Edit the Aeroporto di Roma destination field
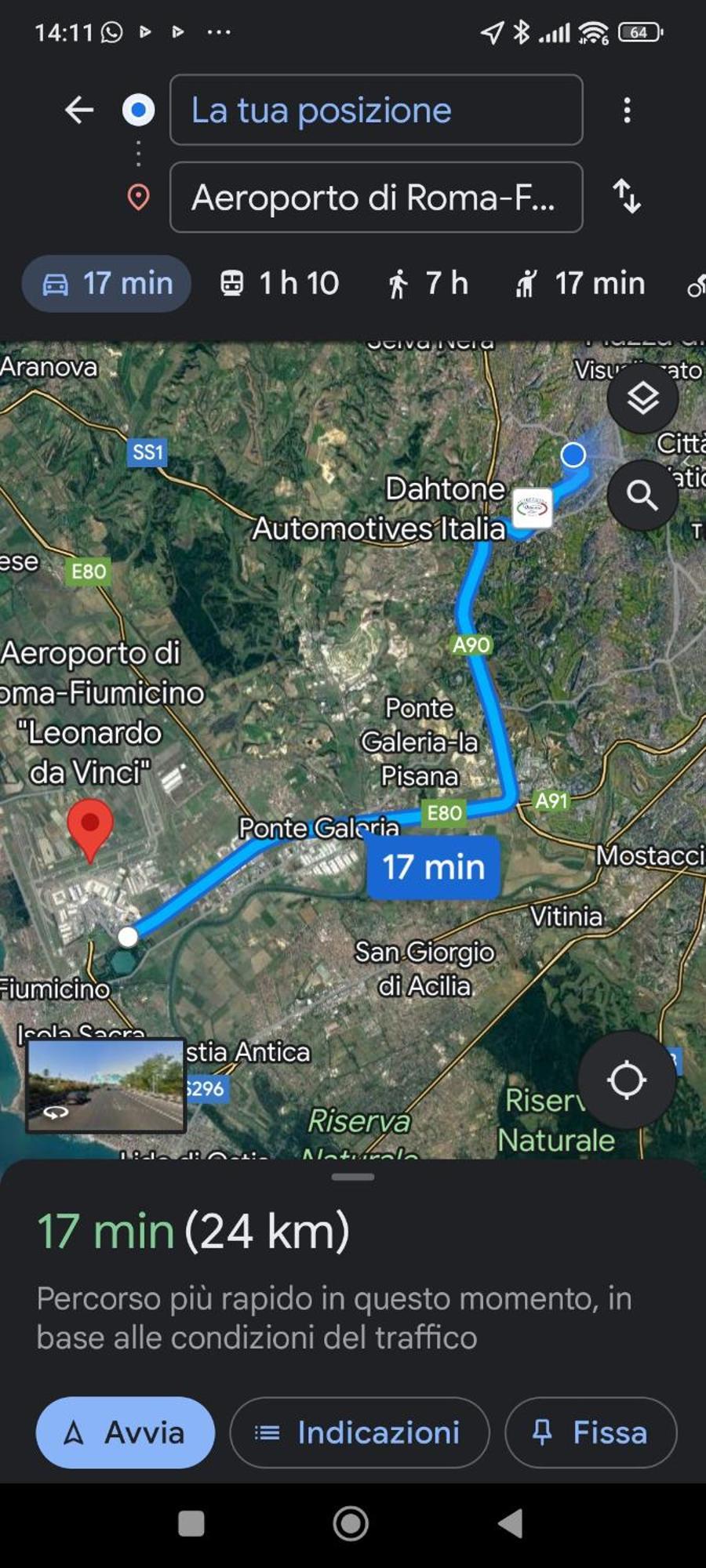 [x=376, y=198]
